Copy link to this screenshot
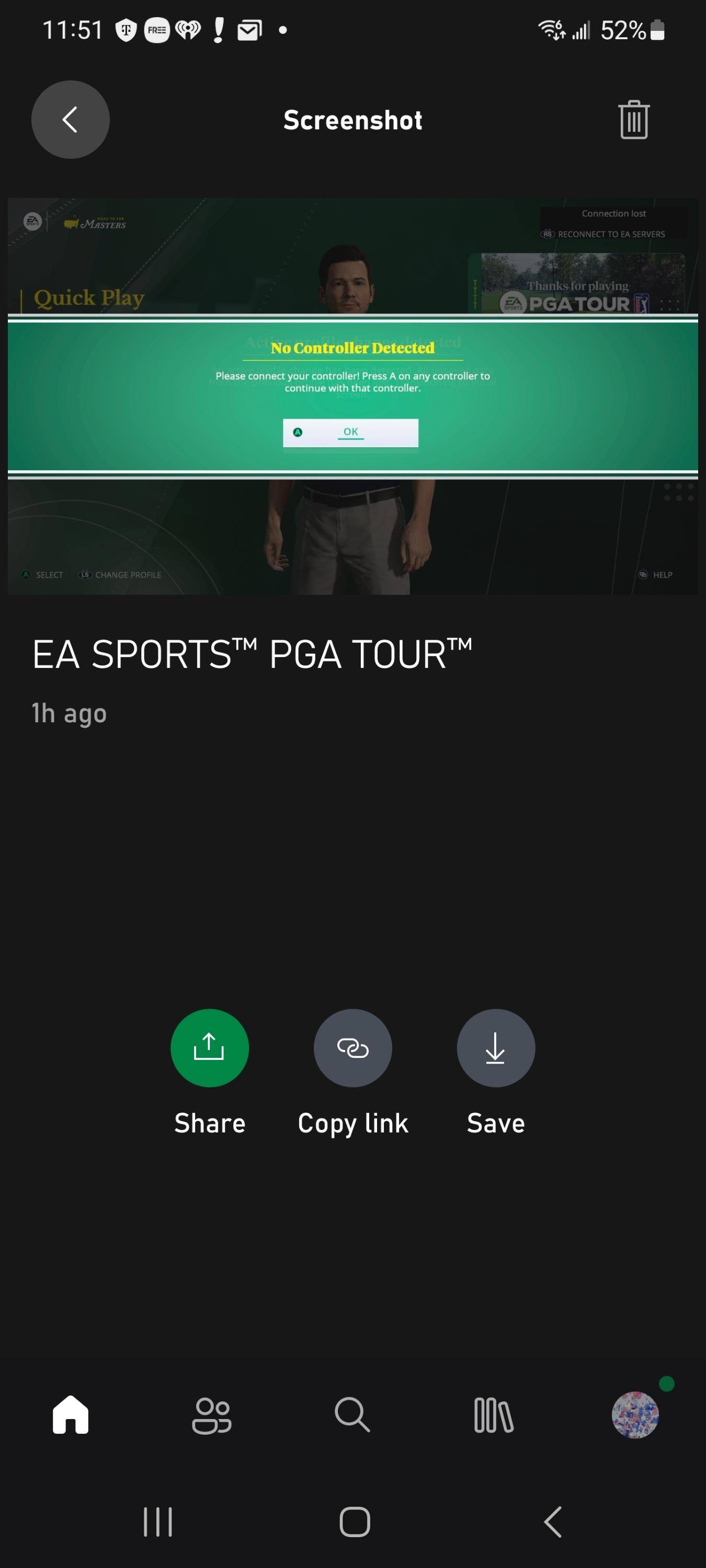Screen dimensions: 706x1568 [x=352, y=1047]
